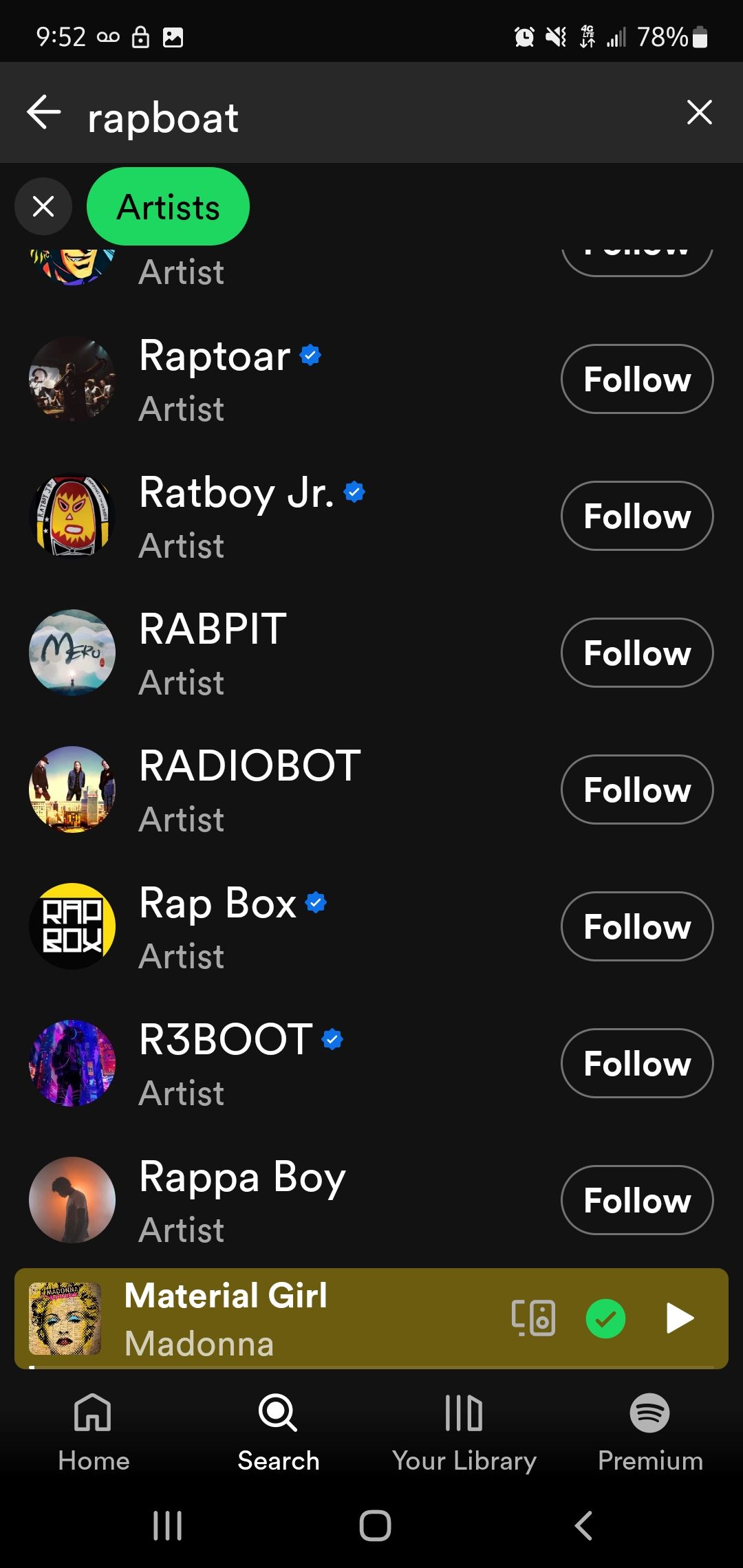Follow the artist RABPIT
This screenshot has width=743, height=1568.
(x=636, y=653)
